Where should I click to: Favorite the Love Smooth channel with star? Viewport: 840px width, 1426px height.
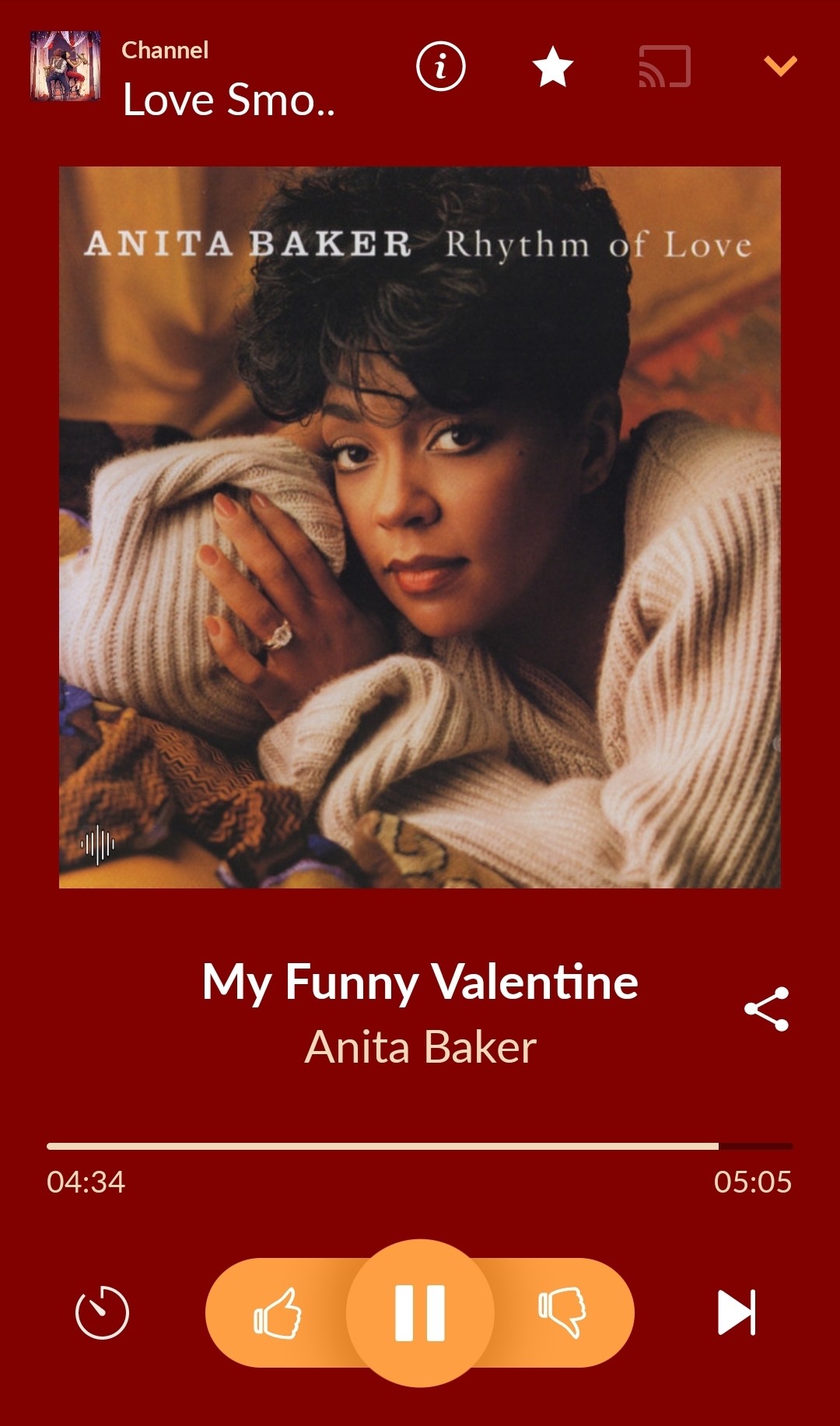tap(553, 67)
